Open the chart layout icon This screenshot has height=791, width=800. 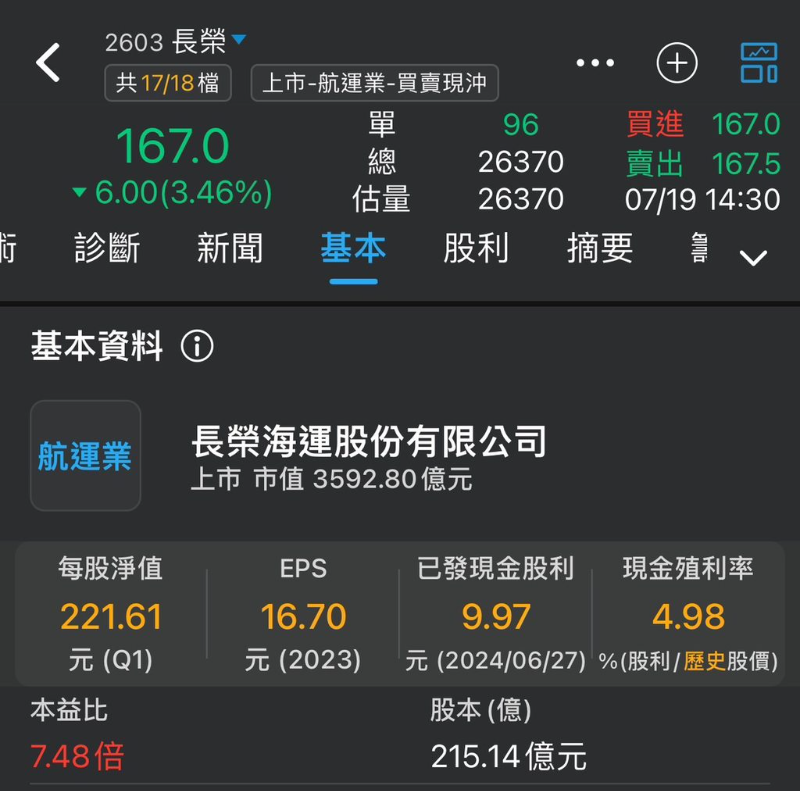tap(758, 63)
